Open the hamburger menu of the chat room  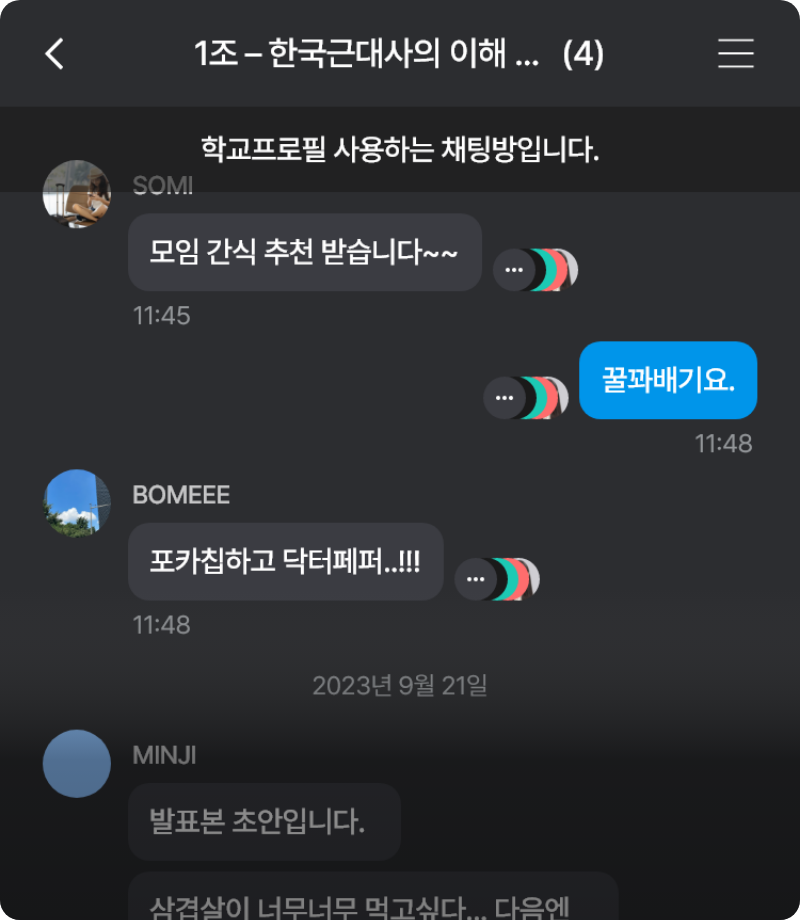[x=735, y=54]
